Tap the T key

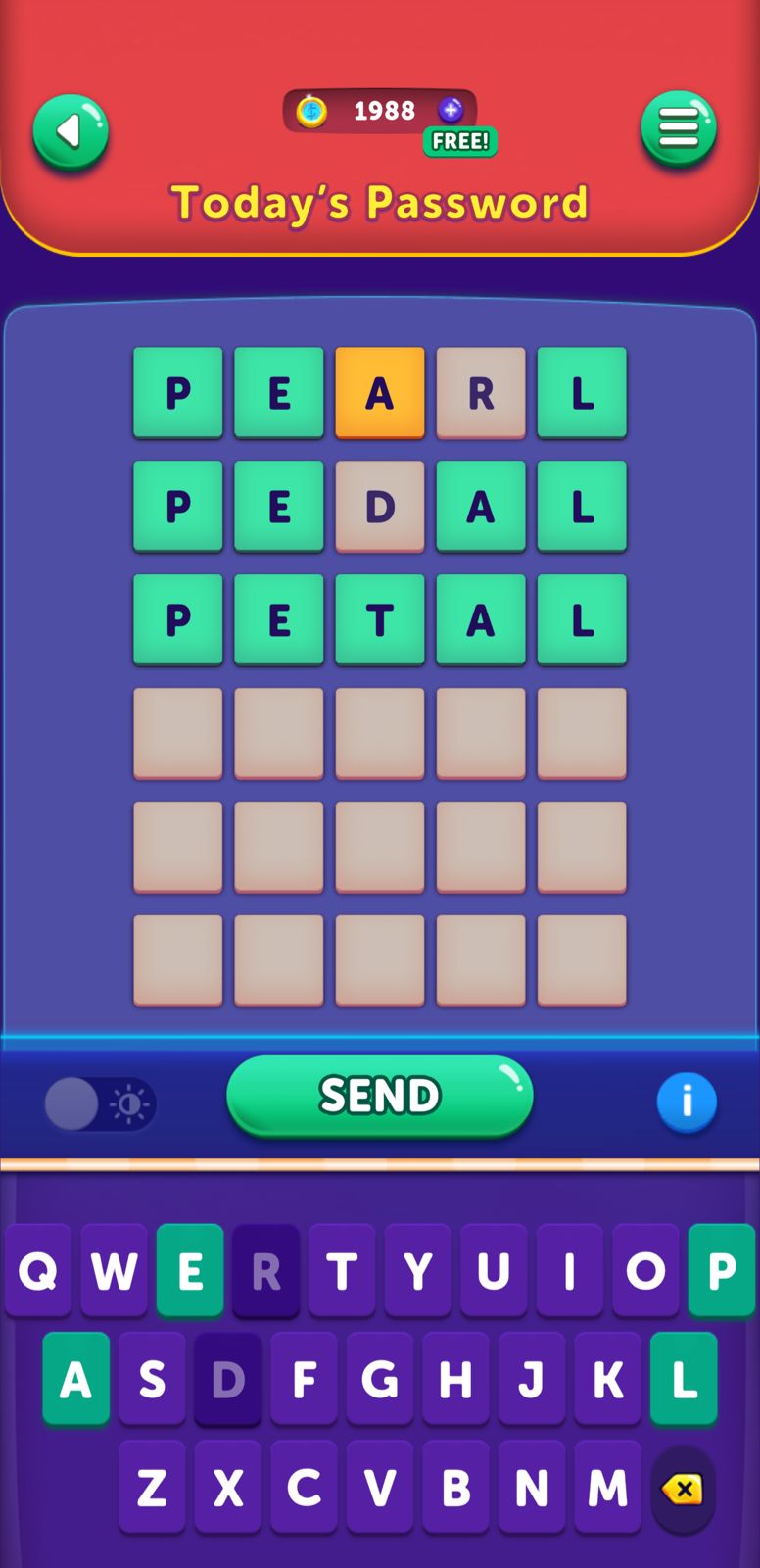(342, 1271)
